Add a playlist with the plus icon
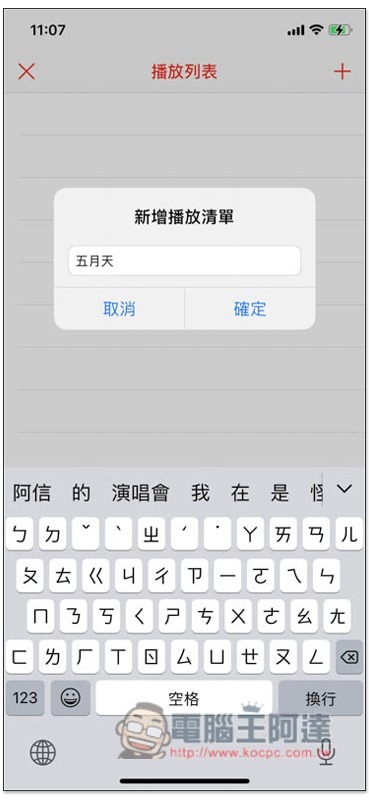This screenshot has height=800, width=369. tap(342, 71)
